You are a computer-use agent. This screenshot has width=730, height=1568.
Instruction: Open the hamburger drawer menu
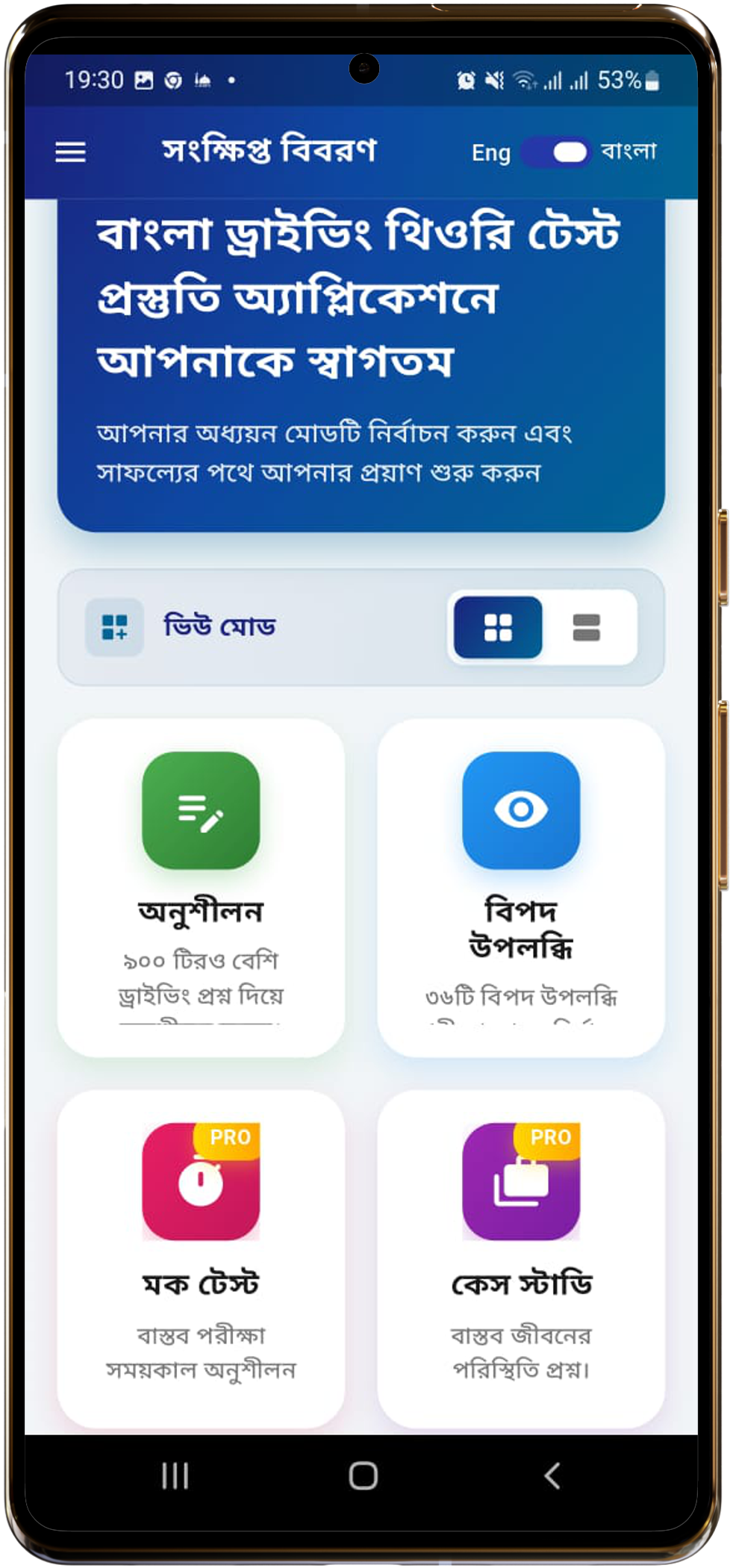pyautogui.click(x=71, y=152)
